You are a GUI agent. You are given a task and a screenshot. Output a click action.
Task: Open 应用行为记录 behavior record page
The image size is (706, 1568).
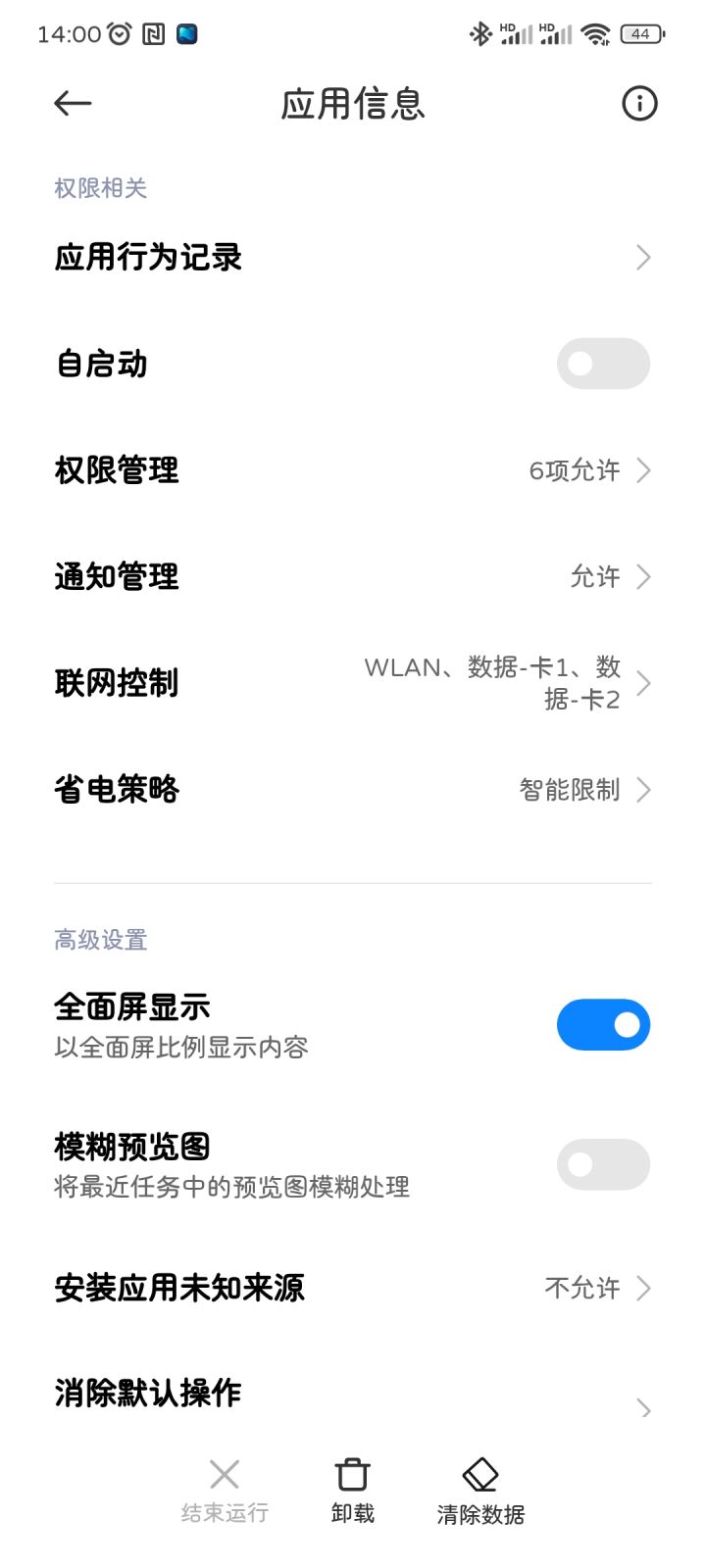point(353,257)
